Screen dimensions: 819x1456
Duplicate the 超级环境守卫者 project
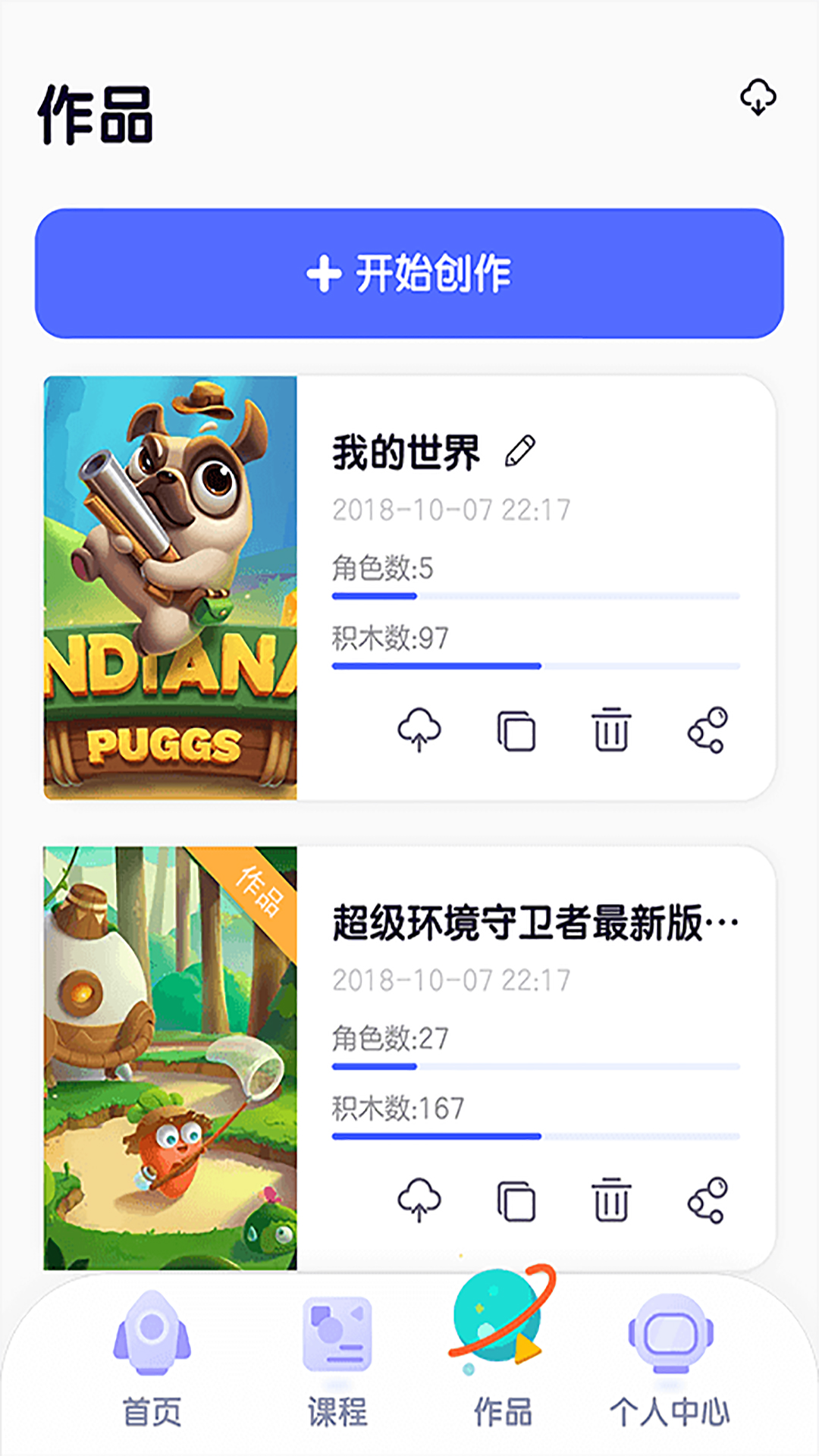click(516, 1200)
